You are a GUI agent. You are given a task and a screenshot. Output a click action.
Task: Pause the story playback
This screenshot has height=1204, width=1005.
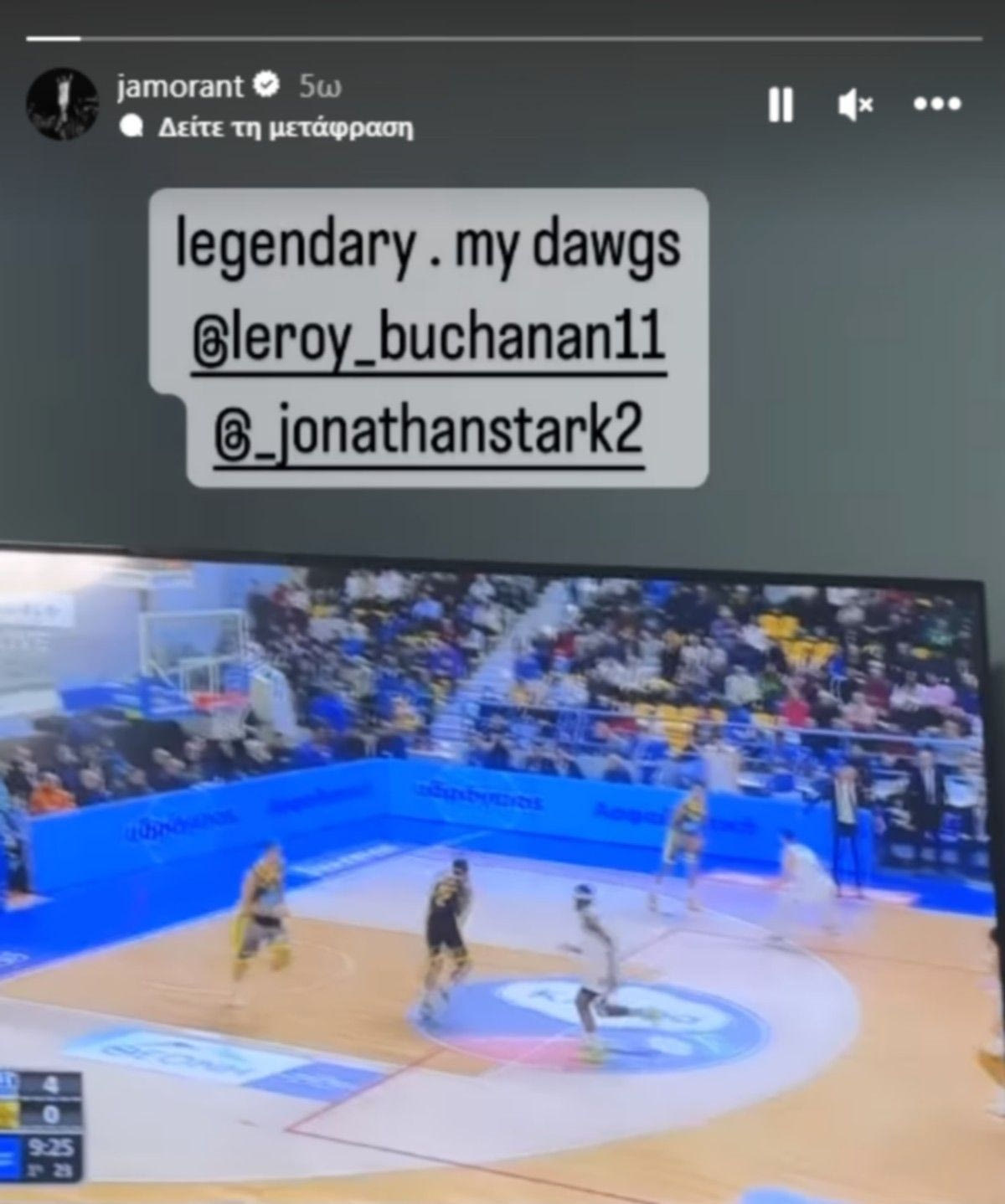(781, 105)
